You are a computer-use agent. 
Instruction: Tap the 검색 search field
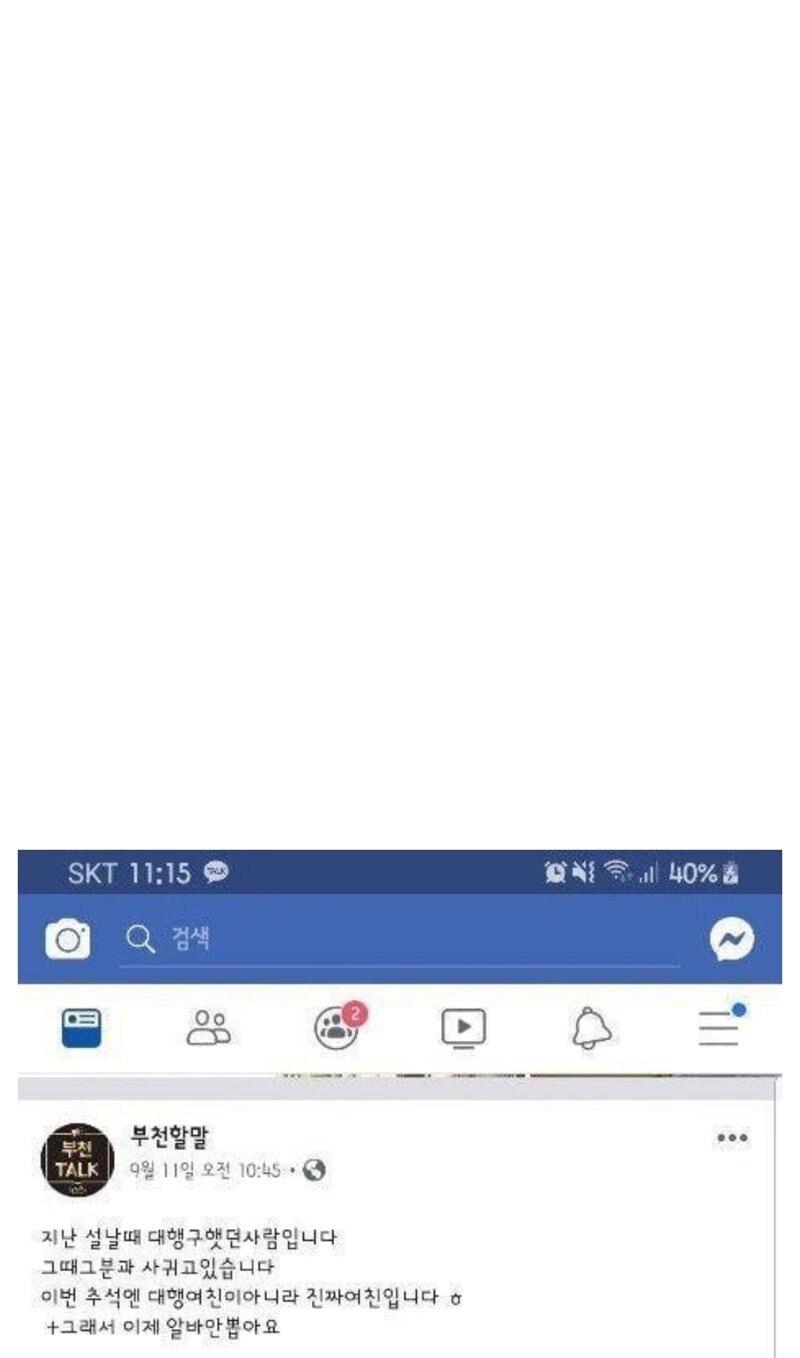pos(400,939)
